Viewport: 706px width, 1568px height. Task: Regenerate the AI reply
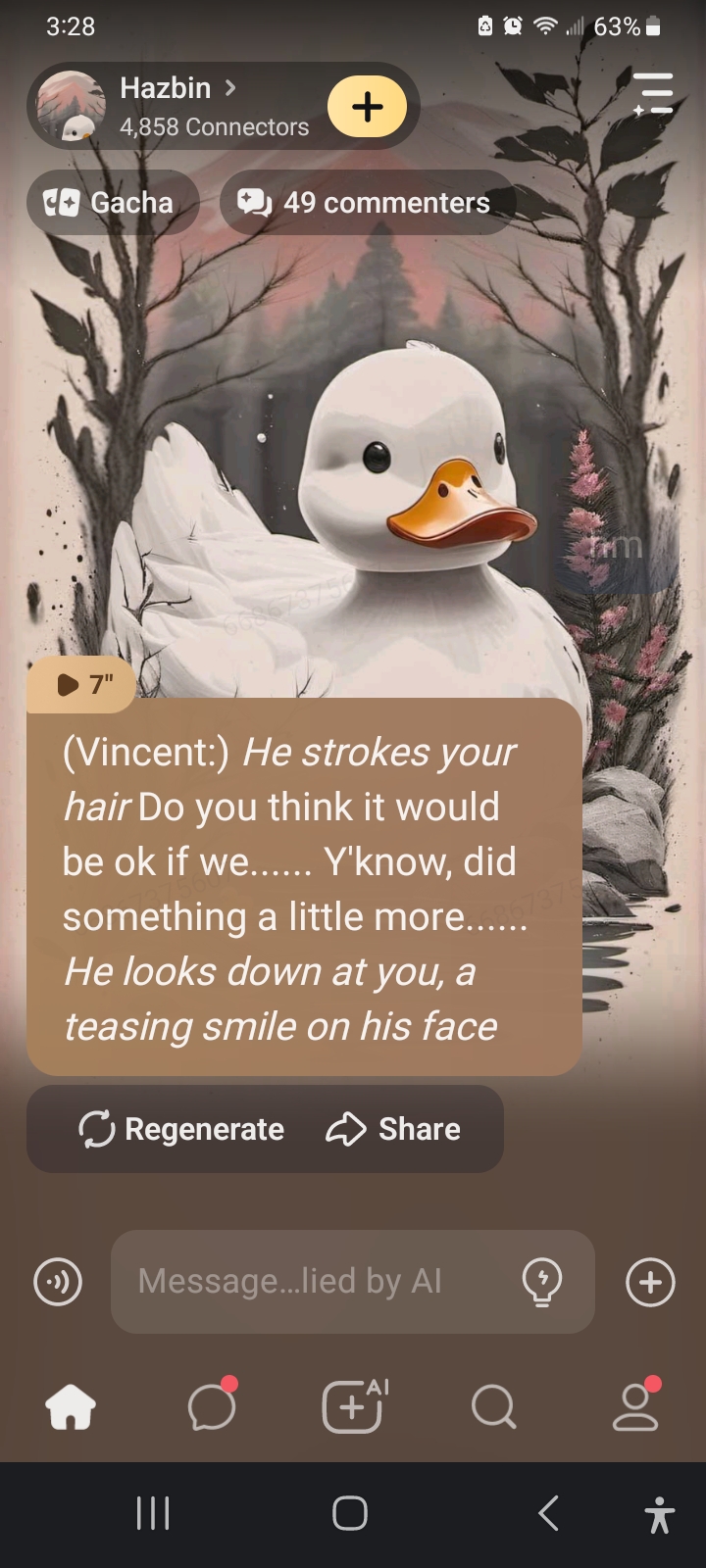pos(182,1129)
